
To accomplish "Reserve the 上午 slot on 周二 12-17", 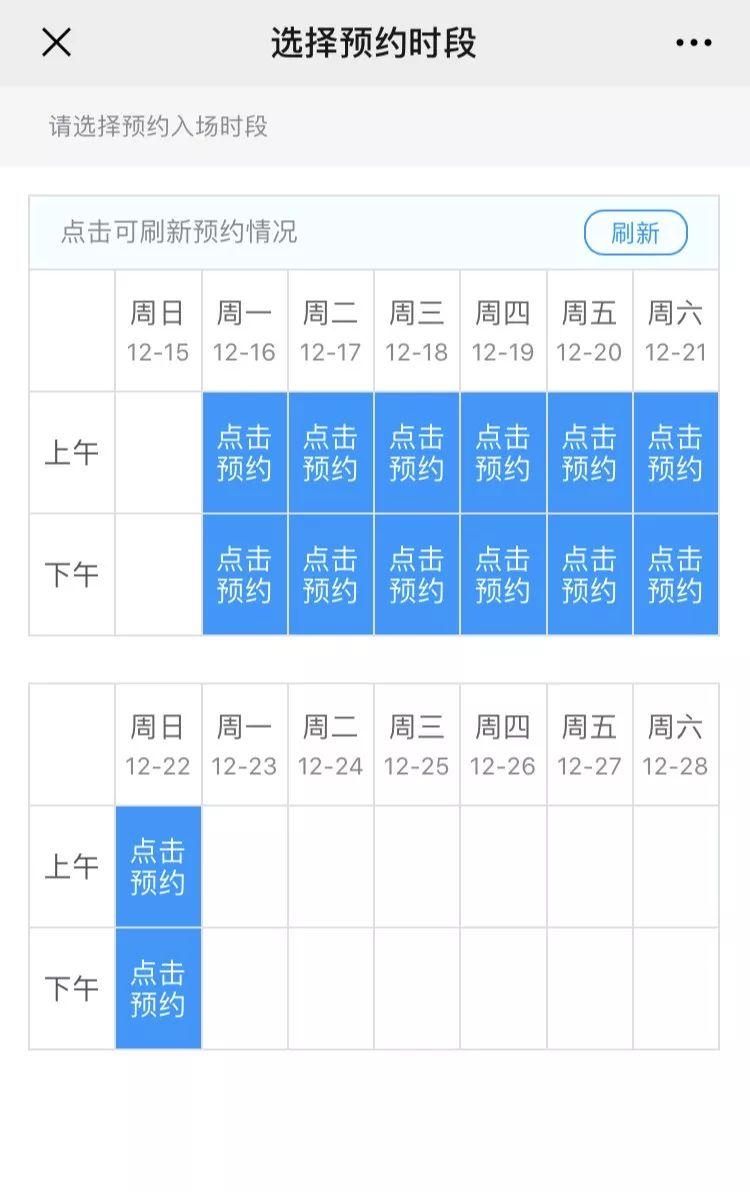I will tap(331, 452).
